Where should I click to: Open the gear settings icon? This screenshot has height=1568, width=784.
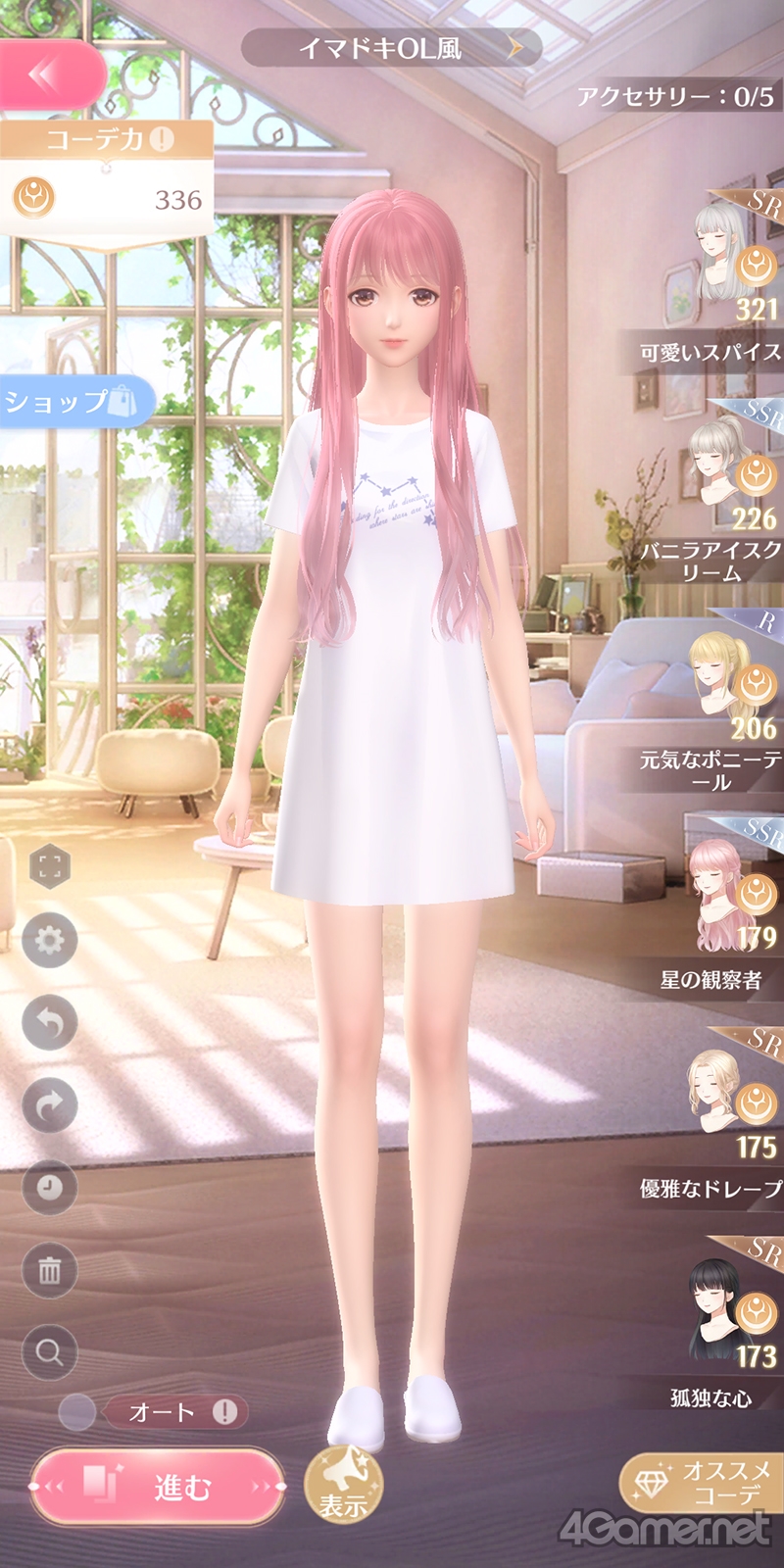[49, 941]
